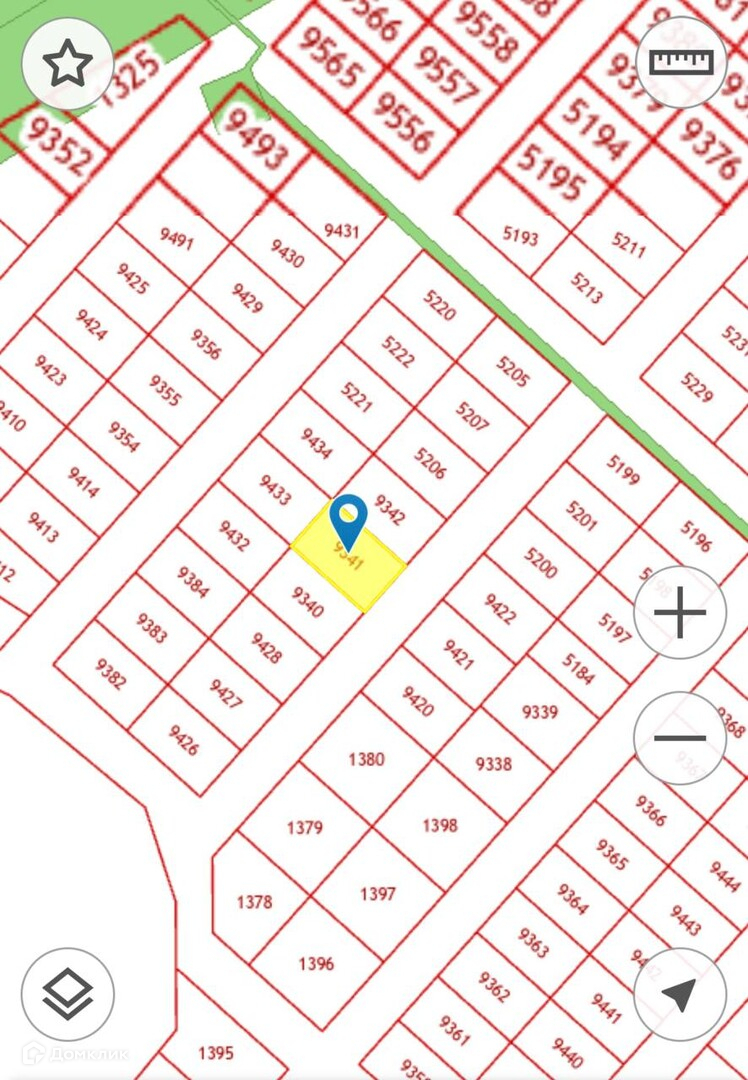Open the ruler measurement tool
Viewport: 748px width, 1080px height.
[681, 62]
